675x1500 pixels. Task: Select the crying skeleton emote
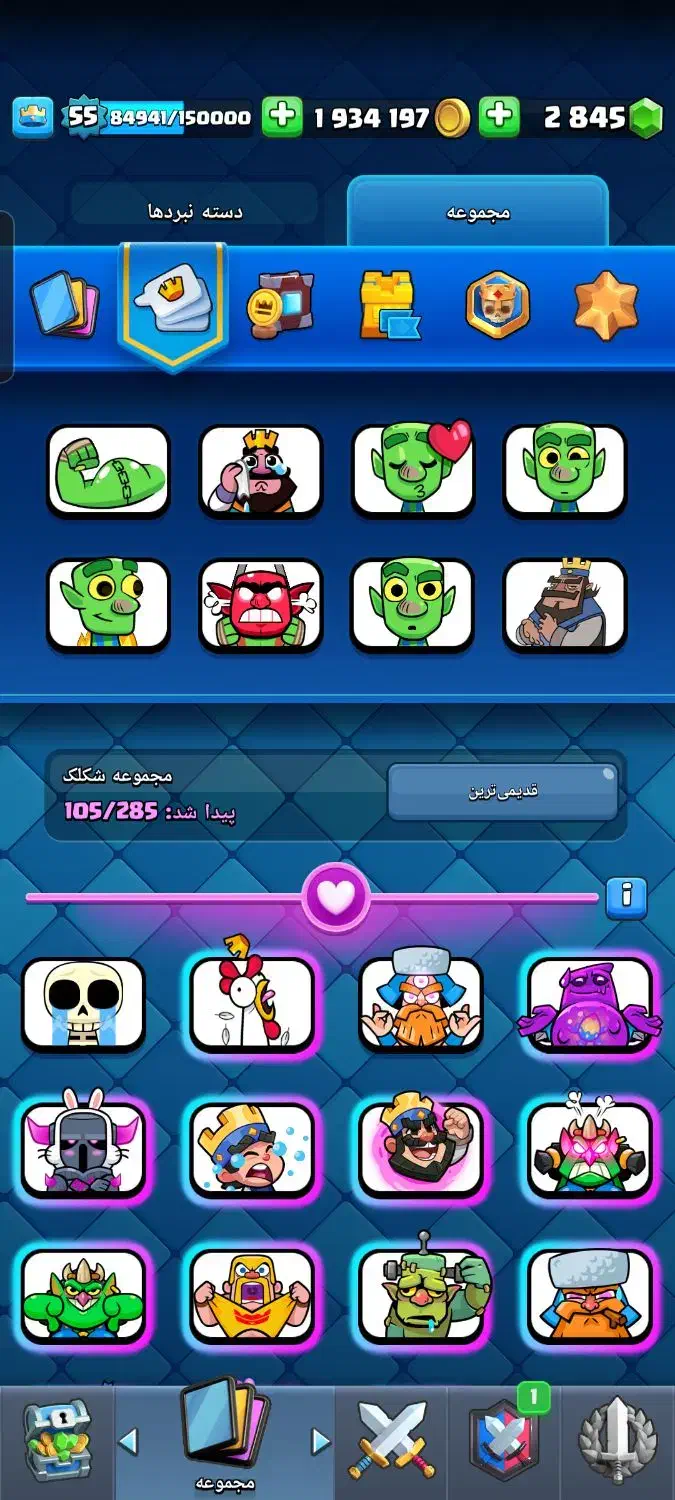tap(83, 1004)
